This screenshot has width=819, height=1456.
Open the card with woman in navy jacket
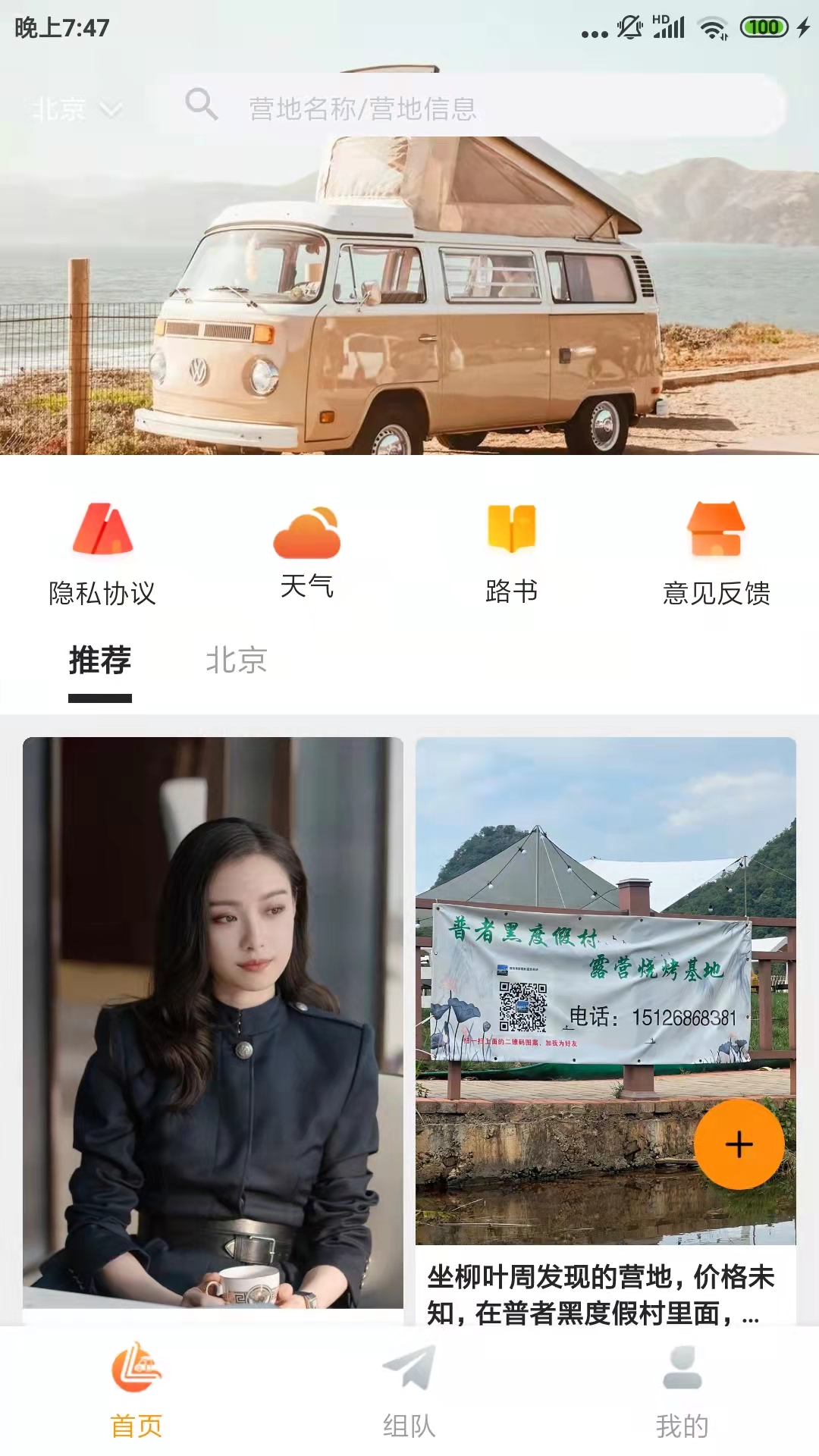coord(213,1031)
